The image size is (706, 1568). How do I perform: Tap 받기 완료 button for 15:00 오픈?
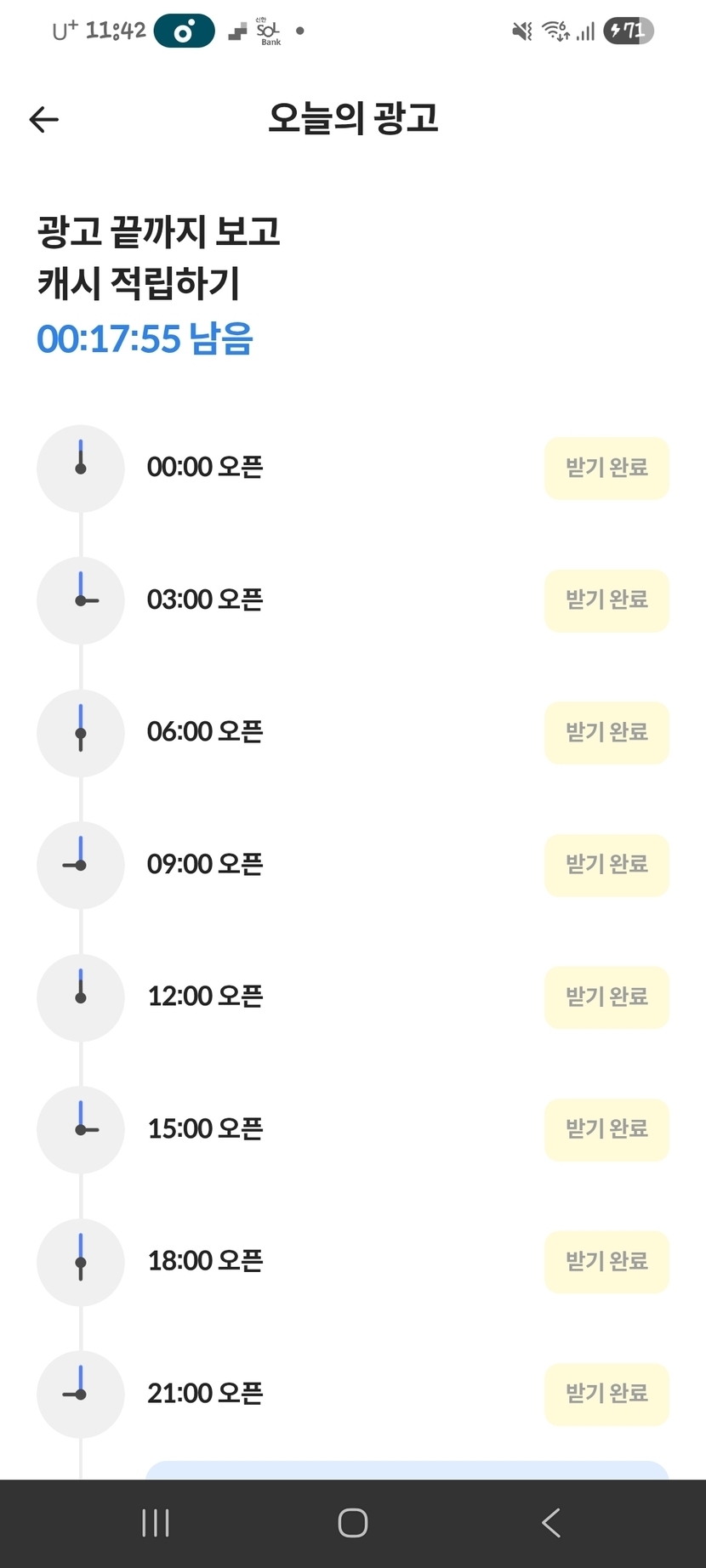click(x=606, y=1129)
